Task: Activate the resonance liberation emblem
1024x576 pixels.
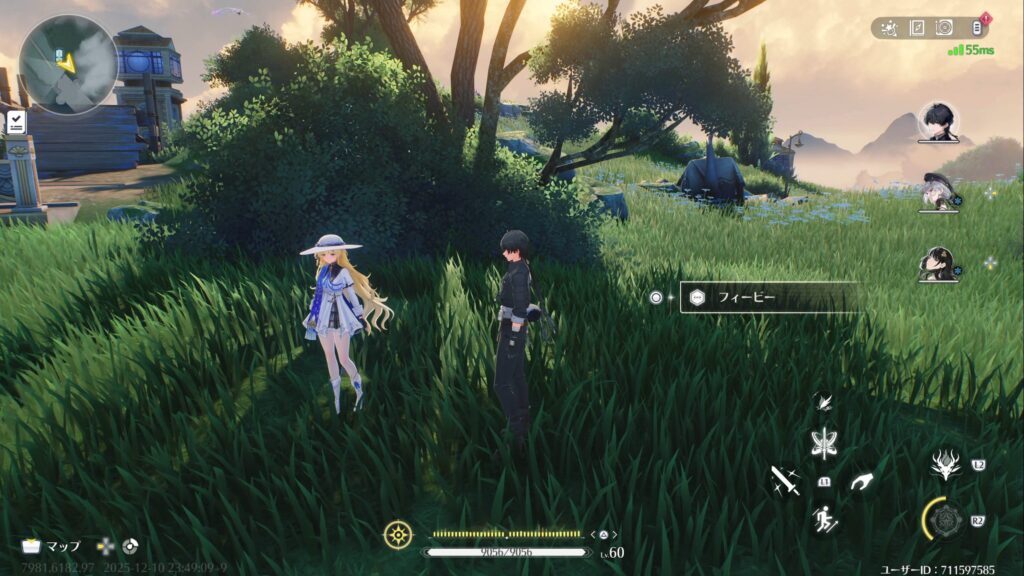Action: tap(945, 520)
